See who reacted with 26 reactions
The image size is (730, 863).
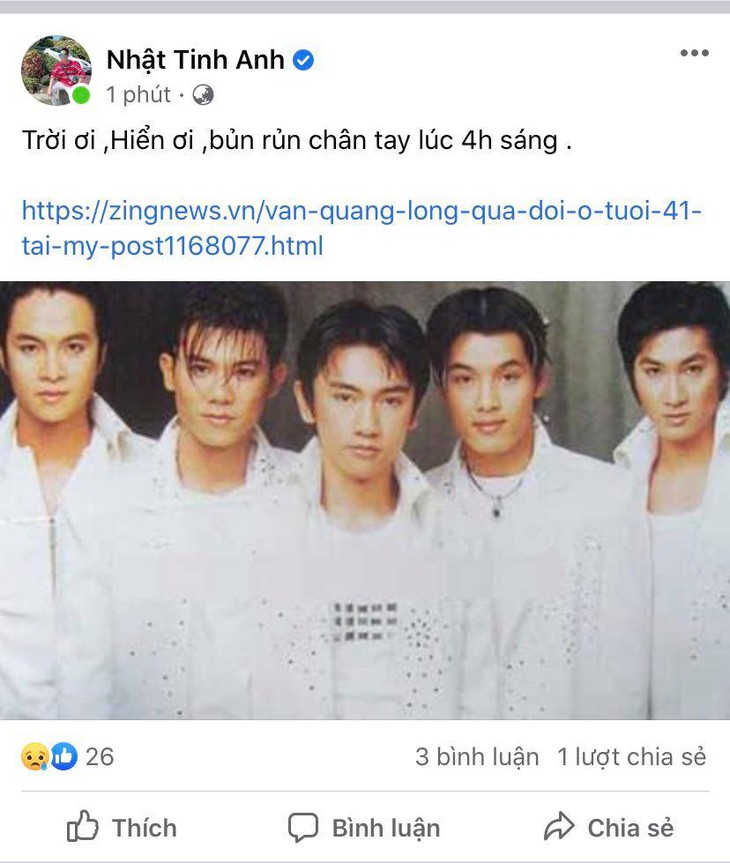(x=68, y=757)
